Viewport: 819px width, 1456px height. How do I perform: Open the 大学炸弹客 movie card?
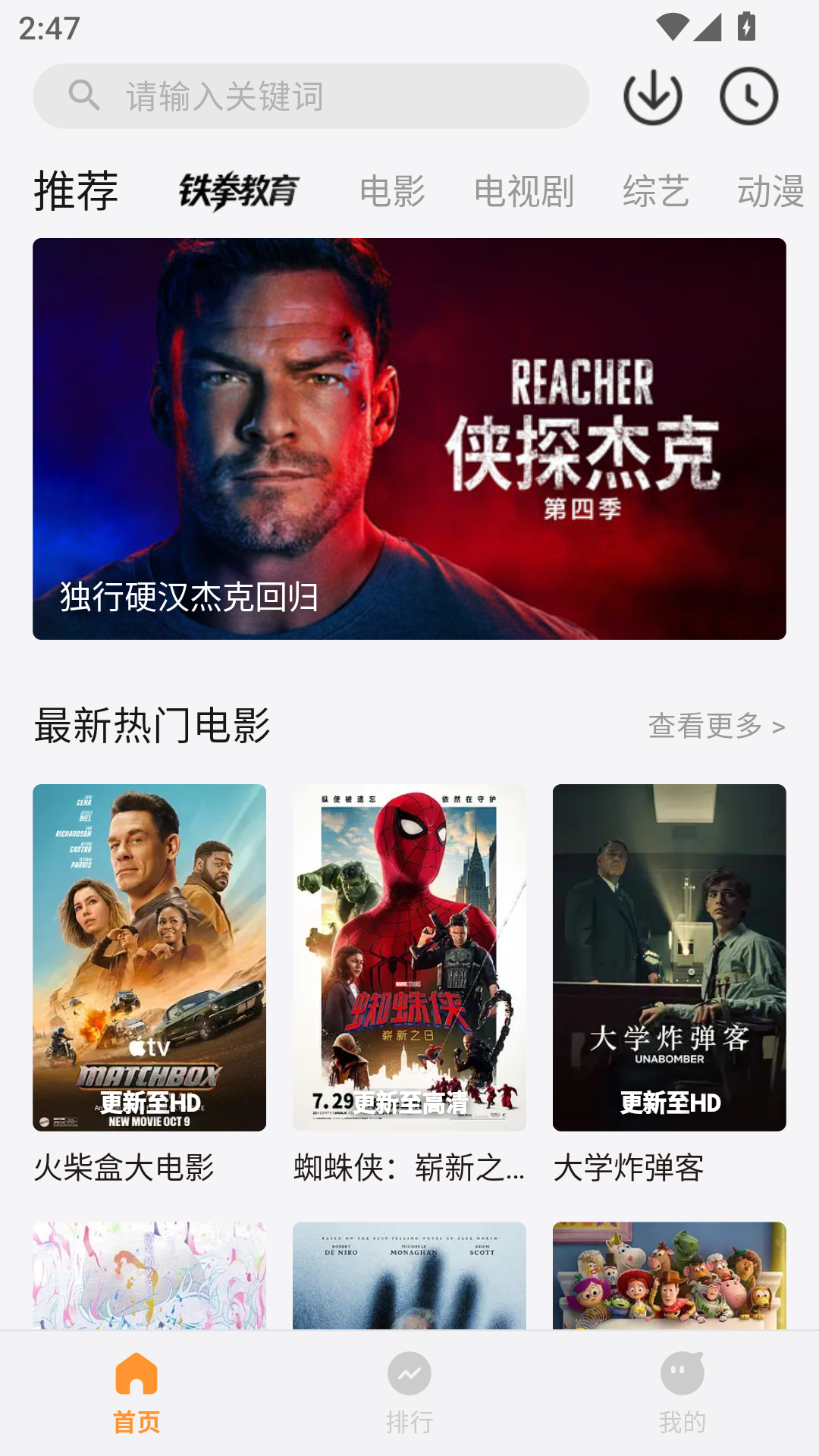[x=670, y=984]
